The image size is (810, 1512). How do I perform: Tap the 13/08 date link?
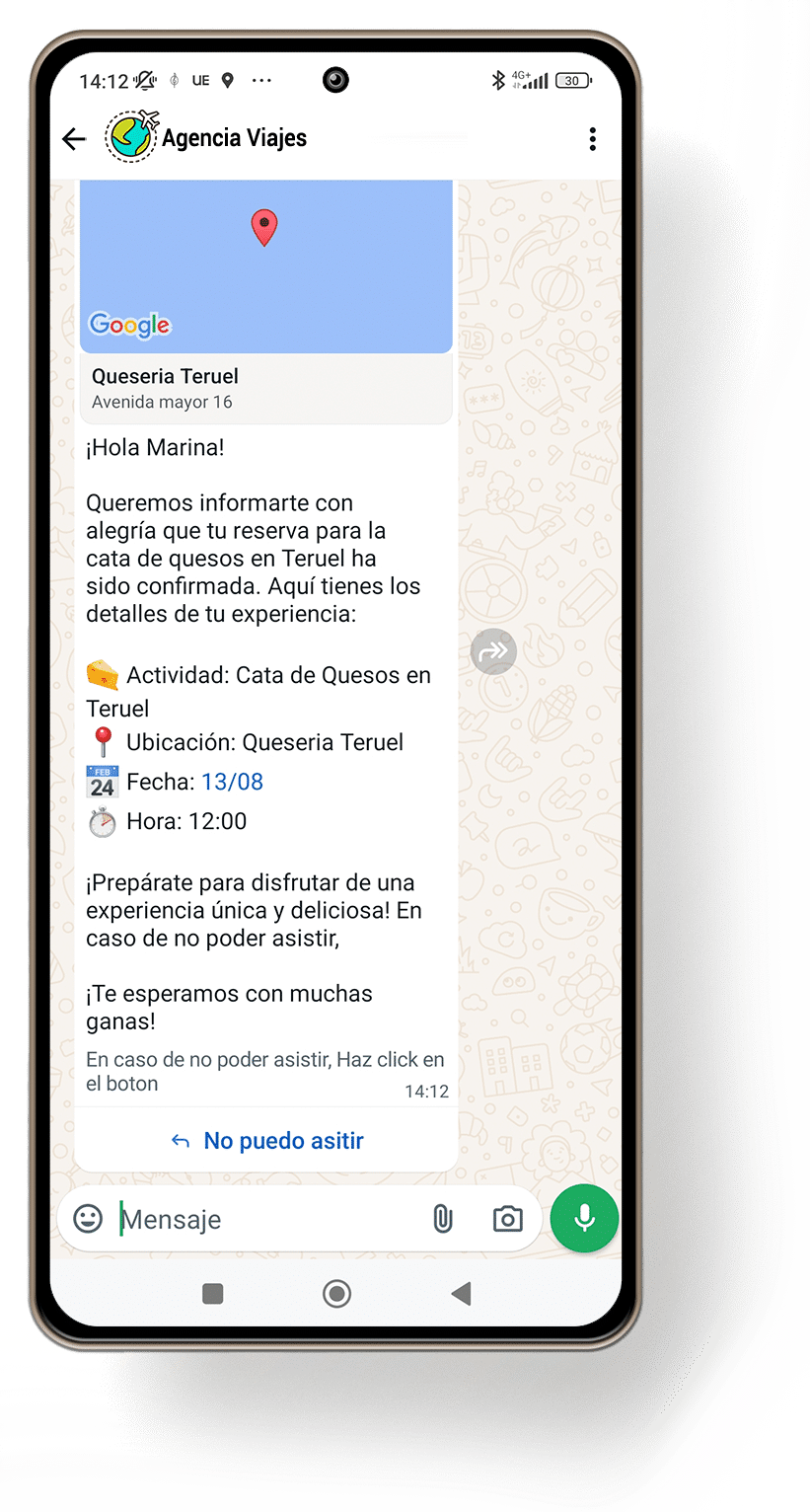click(232, 783)
